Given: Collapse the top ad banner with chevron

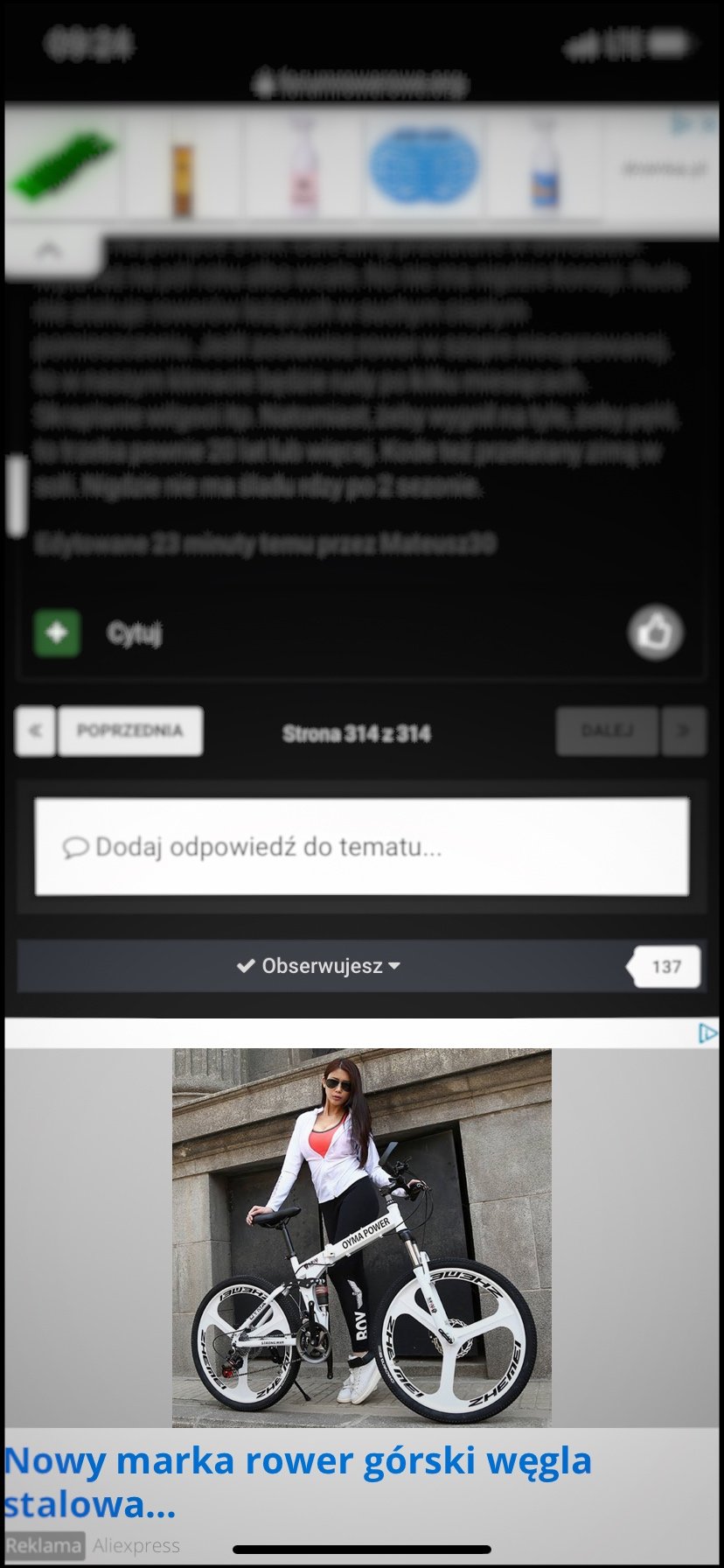Looking at the screenshot, I should [48, 252].
